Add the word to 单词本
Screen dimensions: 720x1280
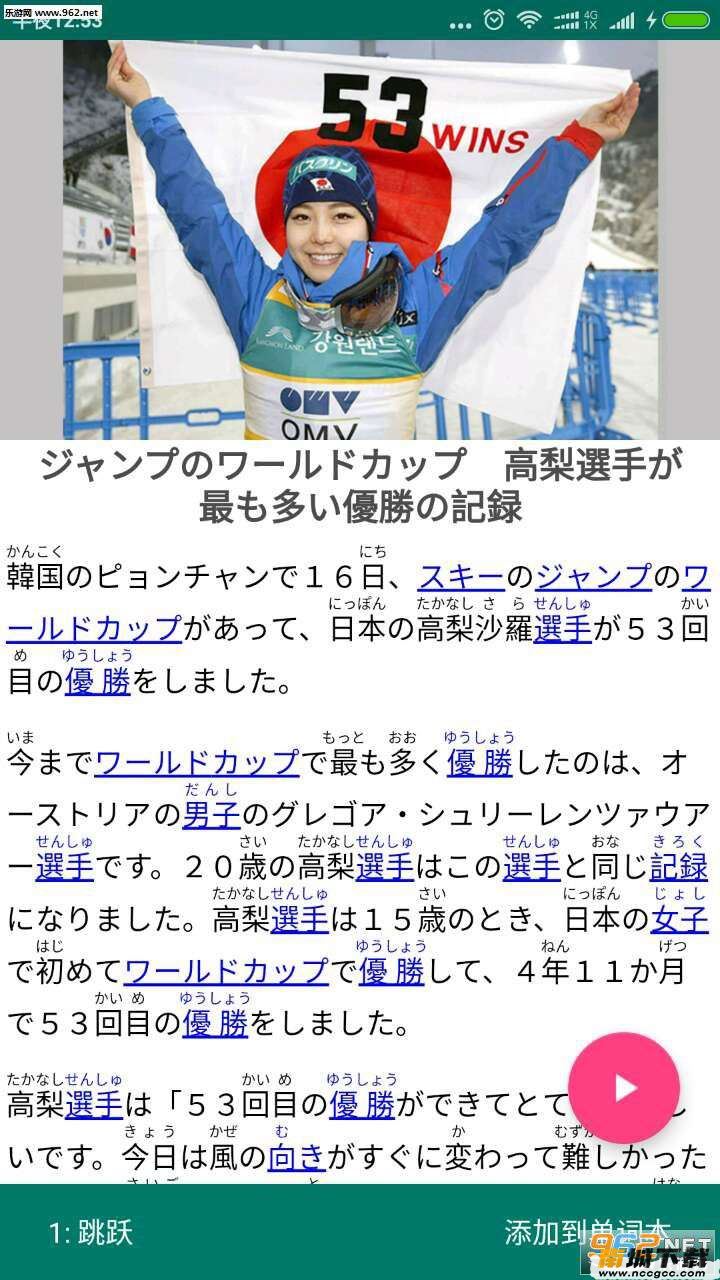(x=586, y=1232)
